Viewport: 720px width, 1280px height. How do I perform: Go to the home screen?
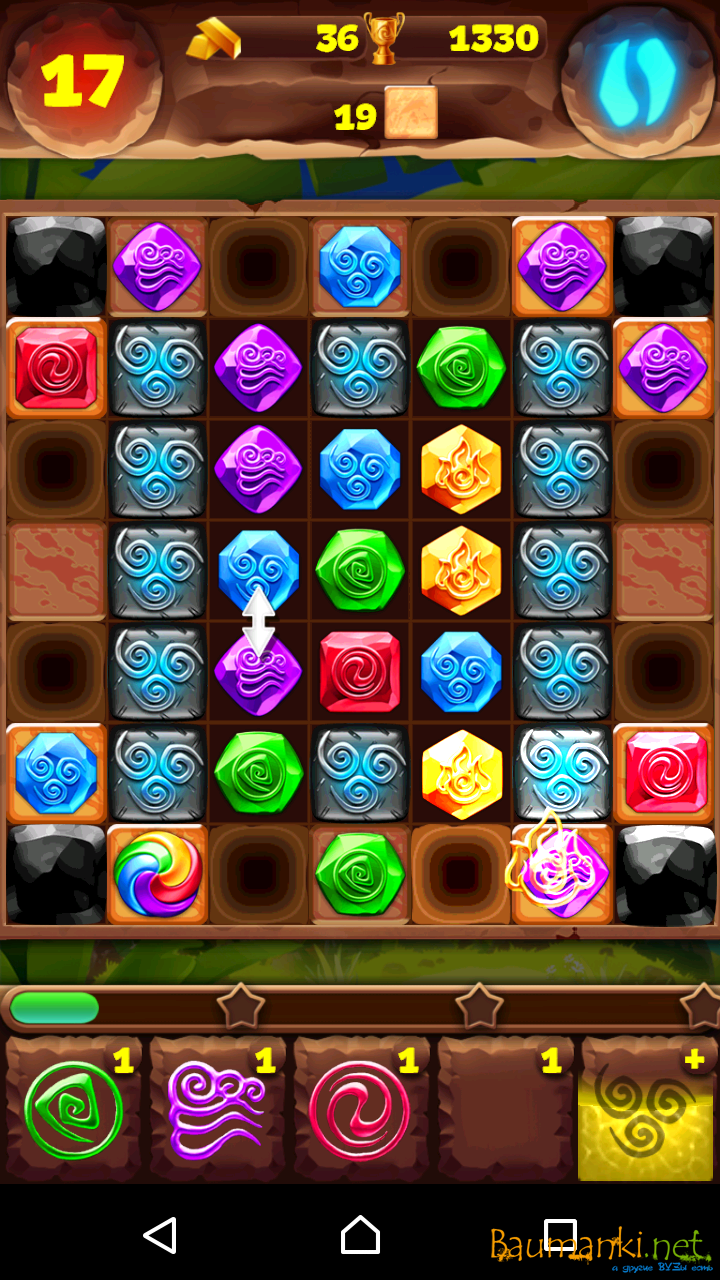(x=360, y=1236)
